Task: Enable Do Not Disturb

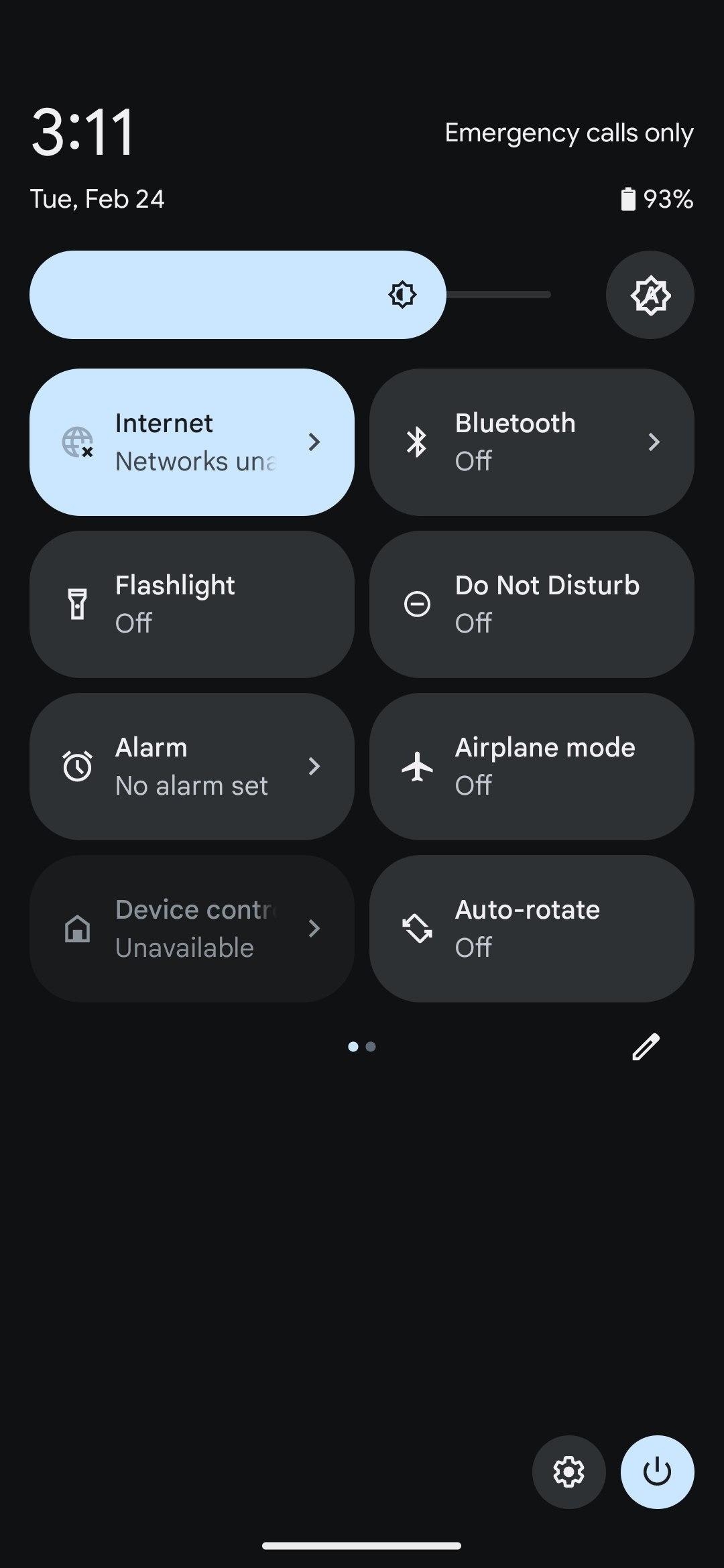Action: tap(531, 604)
